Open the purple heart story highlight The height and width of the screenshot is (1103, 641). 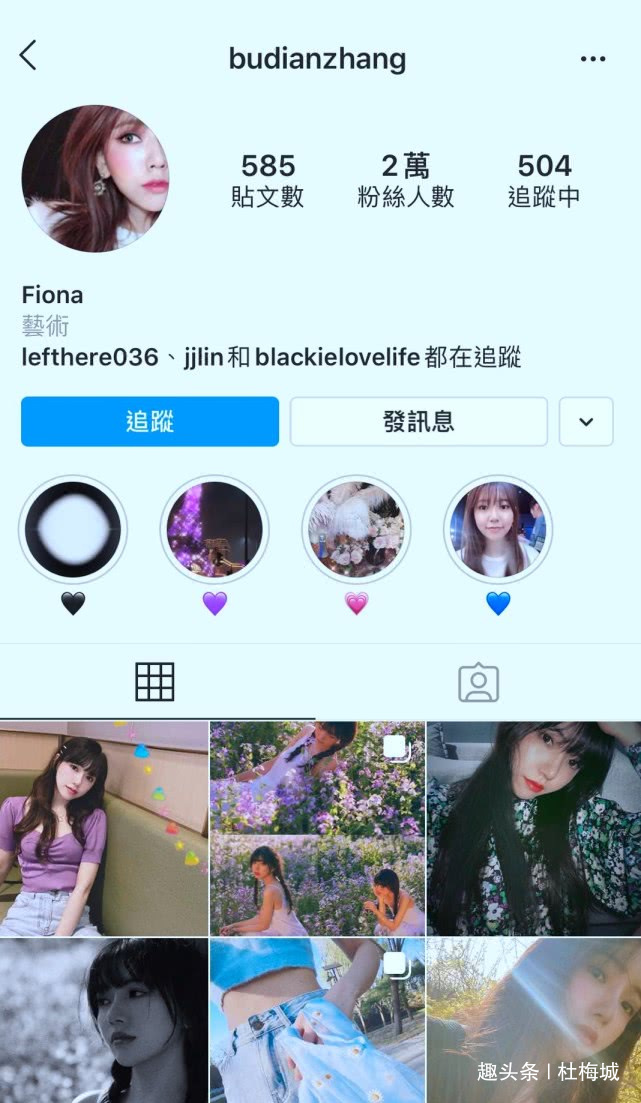(x=214, y=530)
